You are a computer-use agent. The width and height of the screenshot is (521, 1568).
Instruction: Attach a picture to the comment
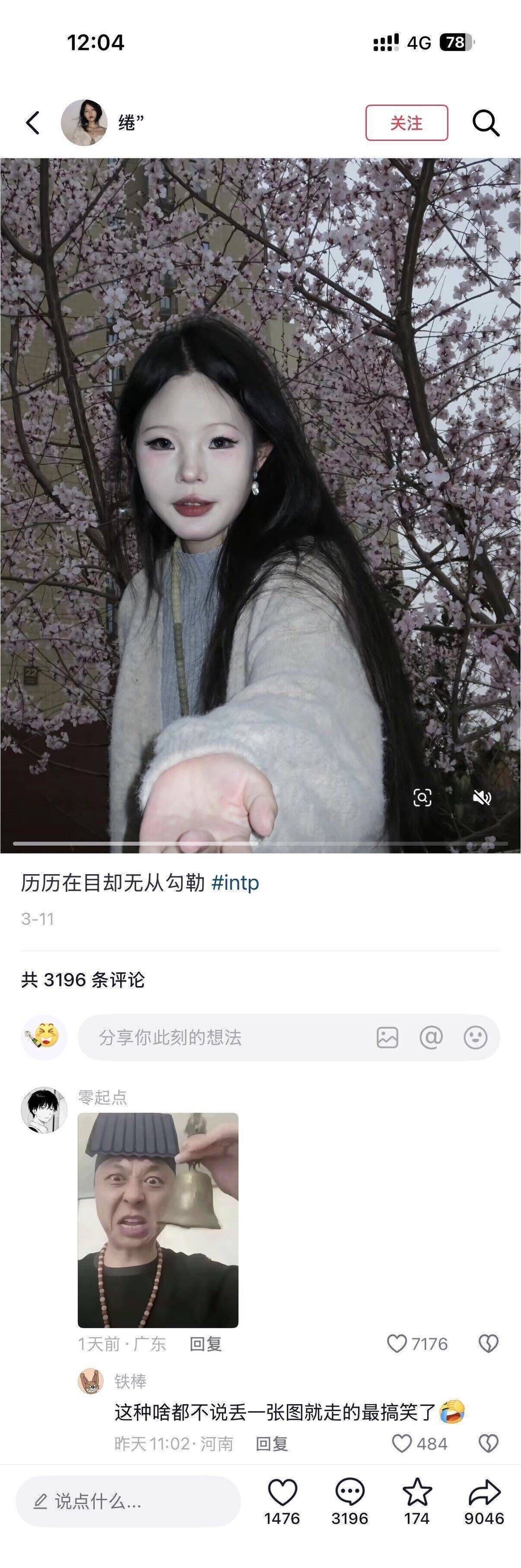tap(387, 1037)
